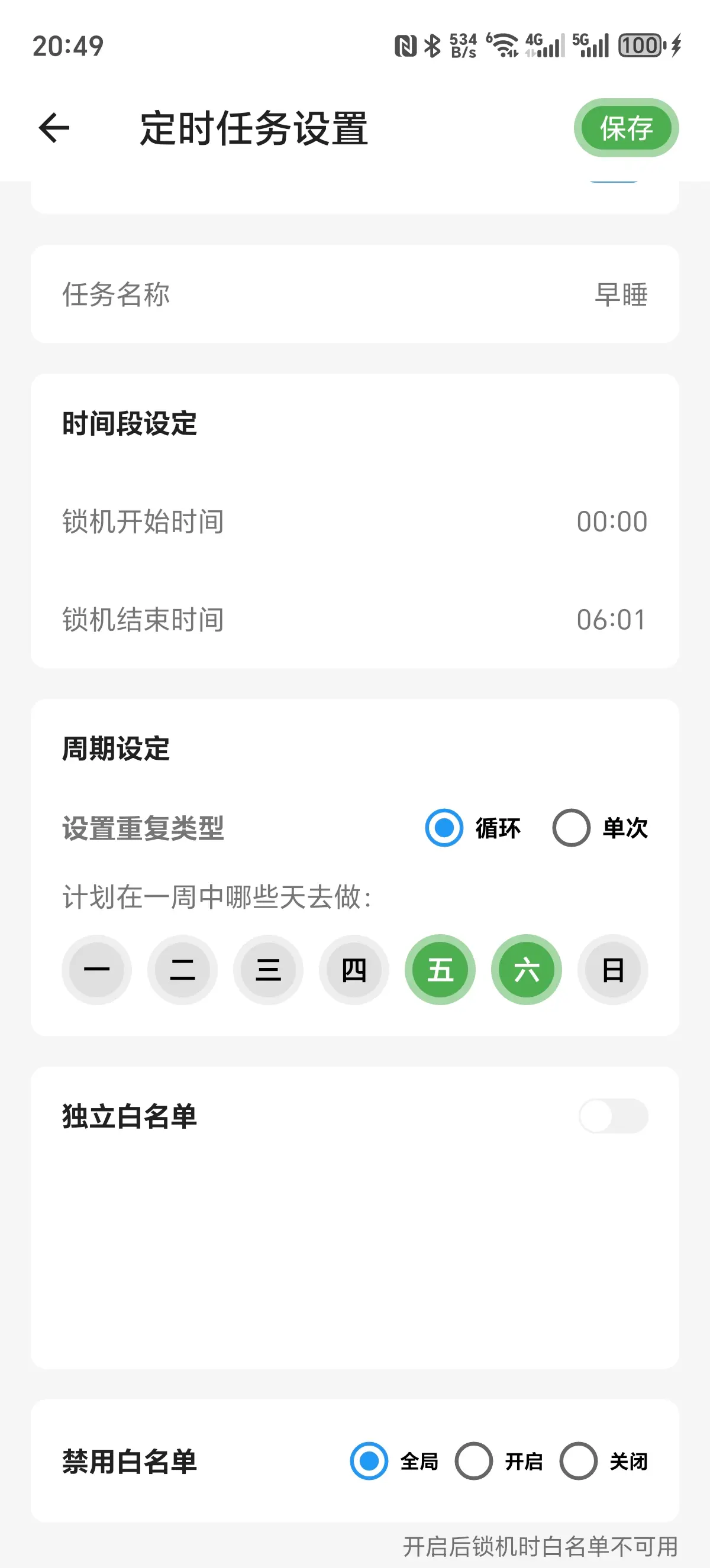Save the task with the 保存 button
Viewport: 710px width, 1568px height.
pyautogui.click(x=626, y=128)
